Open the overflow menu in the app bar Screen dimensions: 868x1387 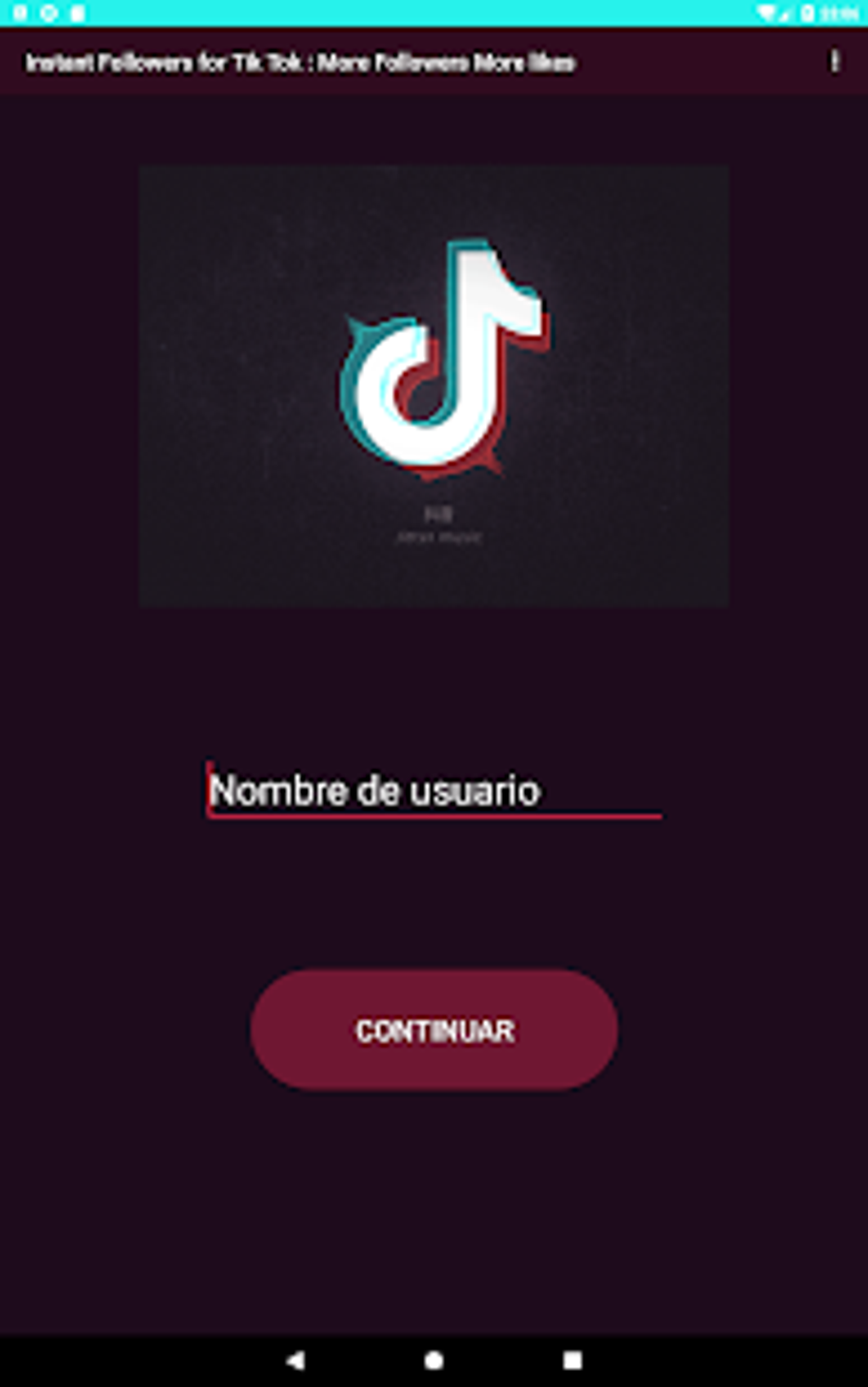tap(835, 61)
